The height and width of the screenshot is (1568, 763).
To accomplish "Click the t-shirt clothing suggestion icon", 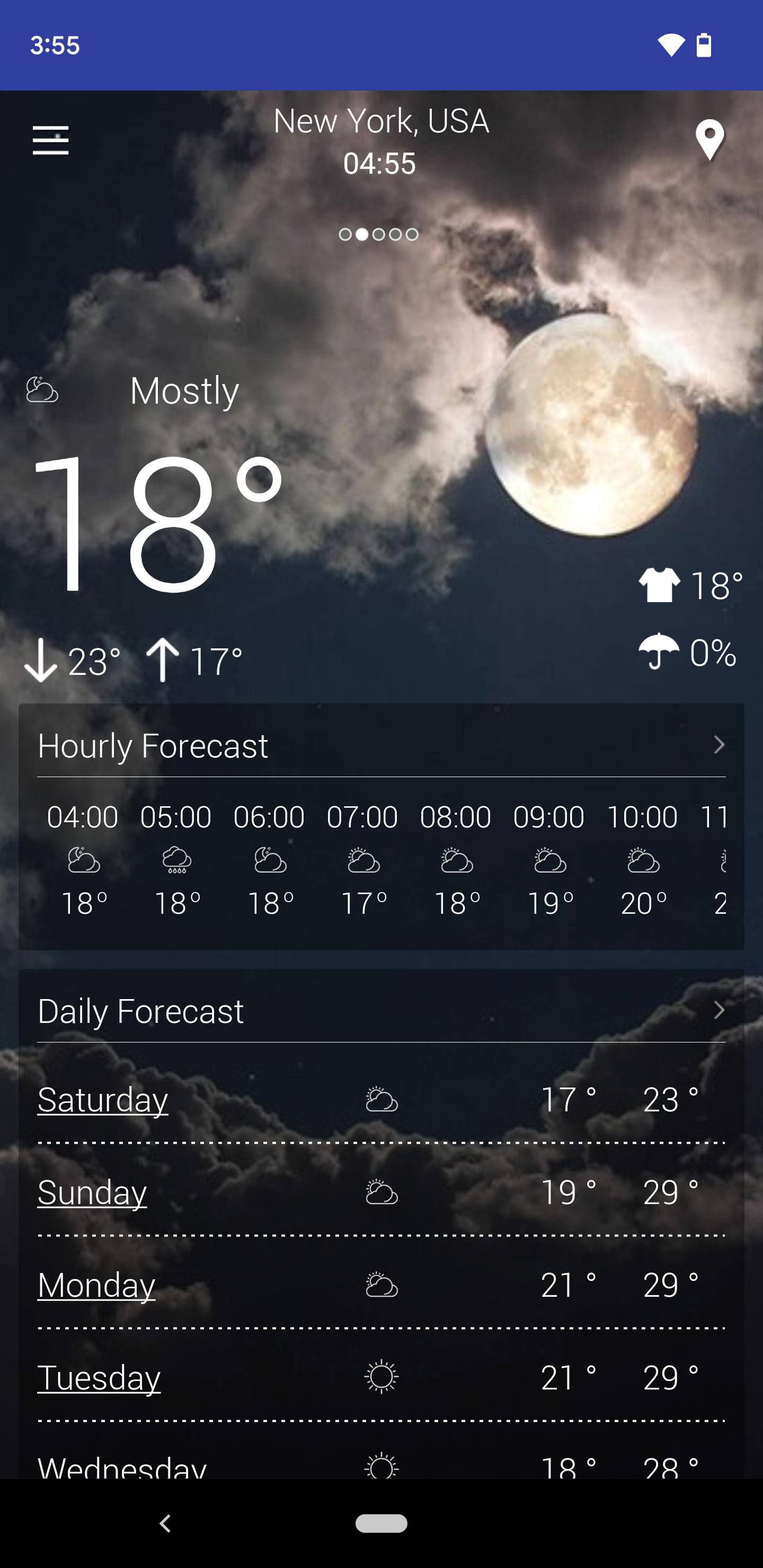I will (x=659, y=585).
